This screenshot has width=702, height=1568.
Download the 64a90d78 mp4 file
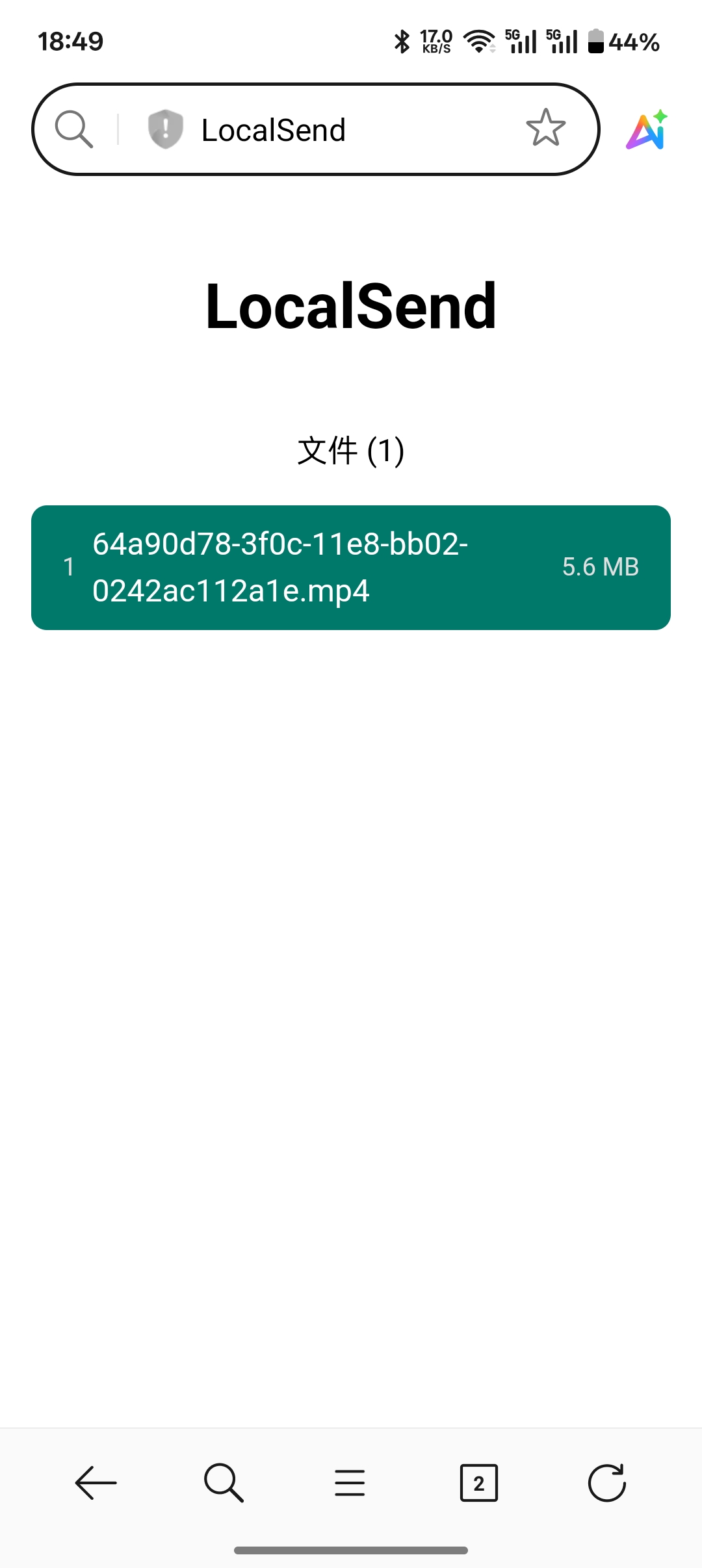pos(351,567)
